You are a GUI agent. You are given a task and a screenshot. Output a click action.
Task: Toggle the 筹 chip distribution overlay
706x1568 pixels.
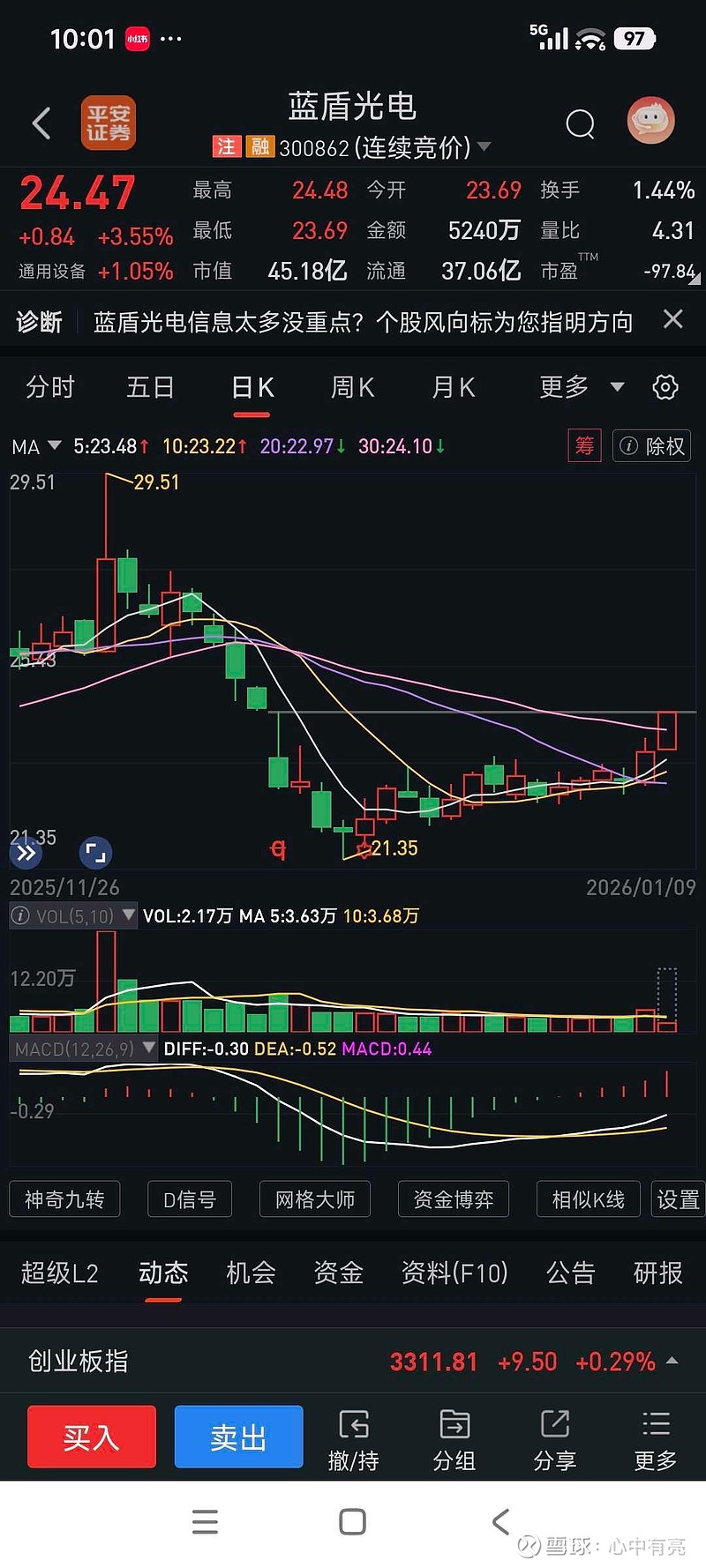pyautogui.click(x=583, y=446)
